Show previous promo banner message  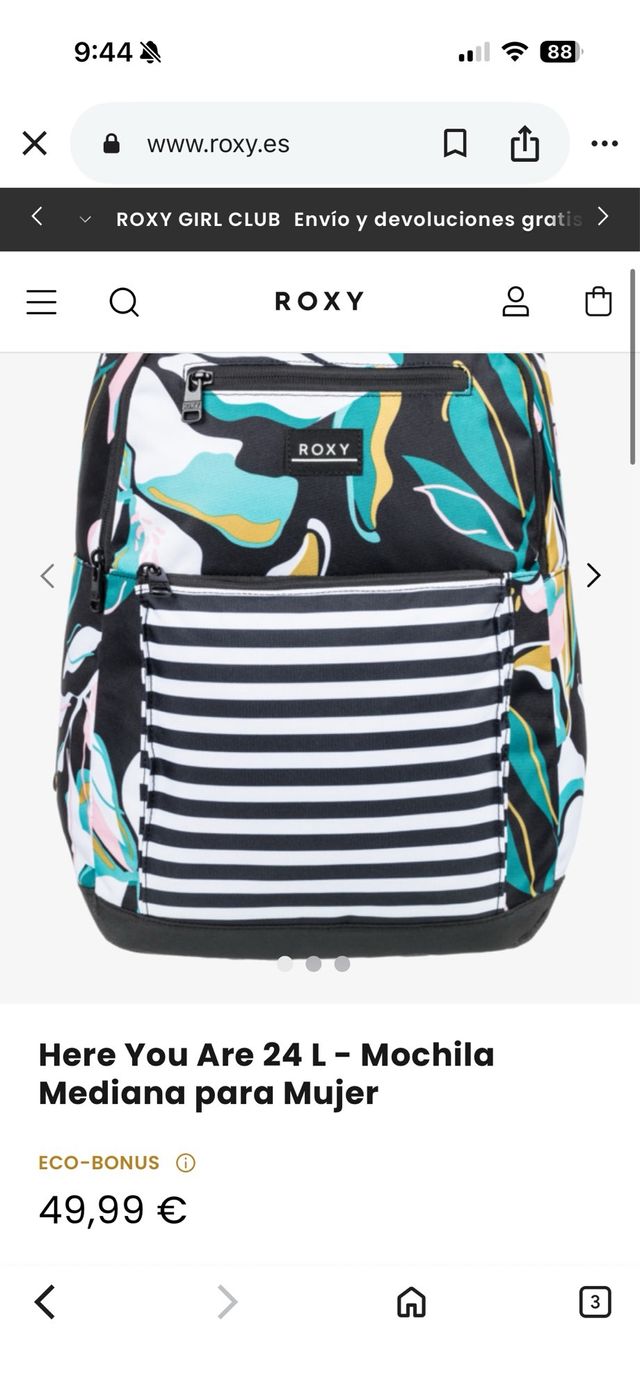37,217
